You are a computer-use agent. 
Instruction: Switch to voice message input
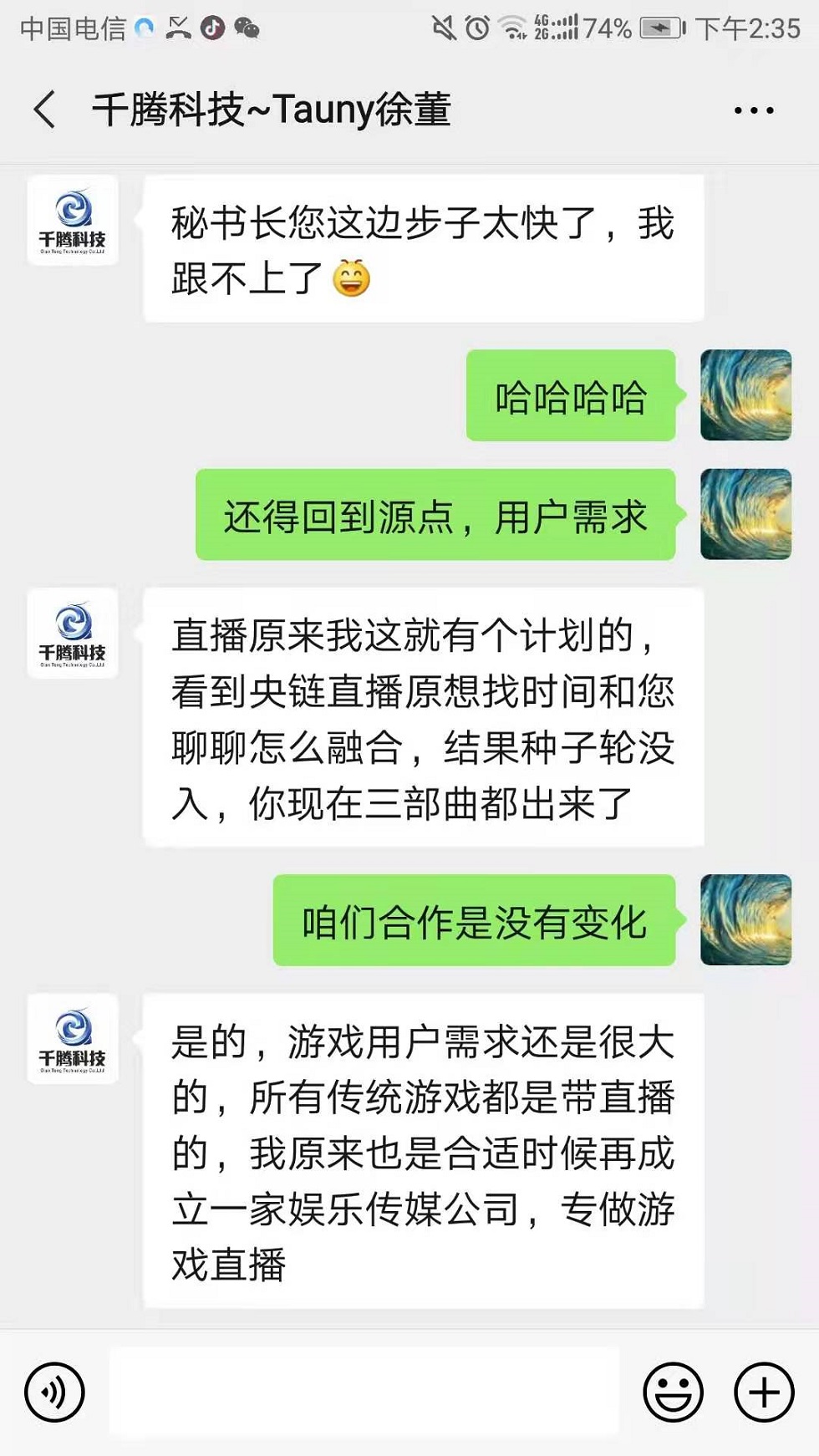(x=54, y=1392)
